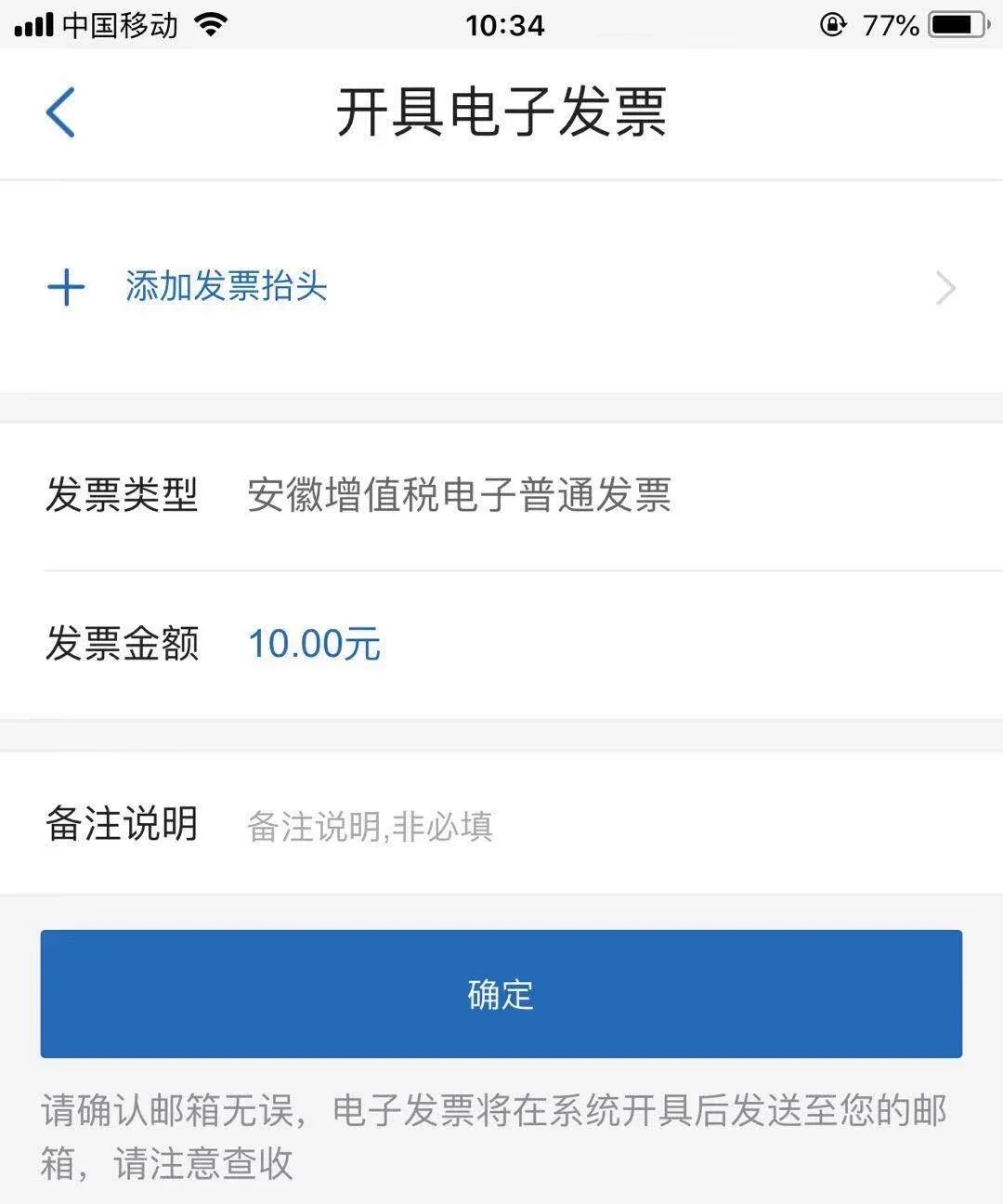The width and height of the screenshot is (1003, 1204).
Task: Confirm with the 确定 button
Action: tap(501, 994)
